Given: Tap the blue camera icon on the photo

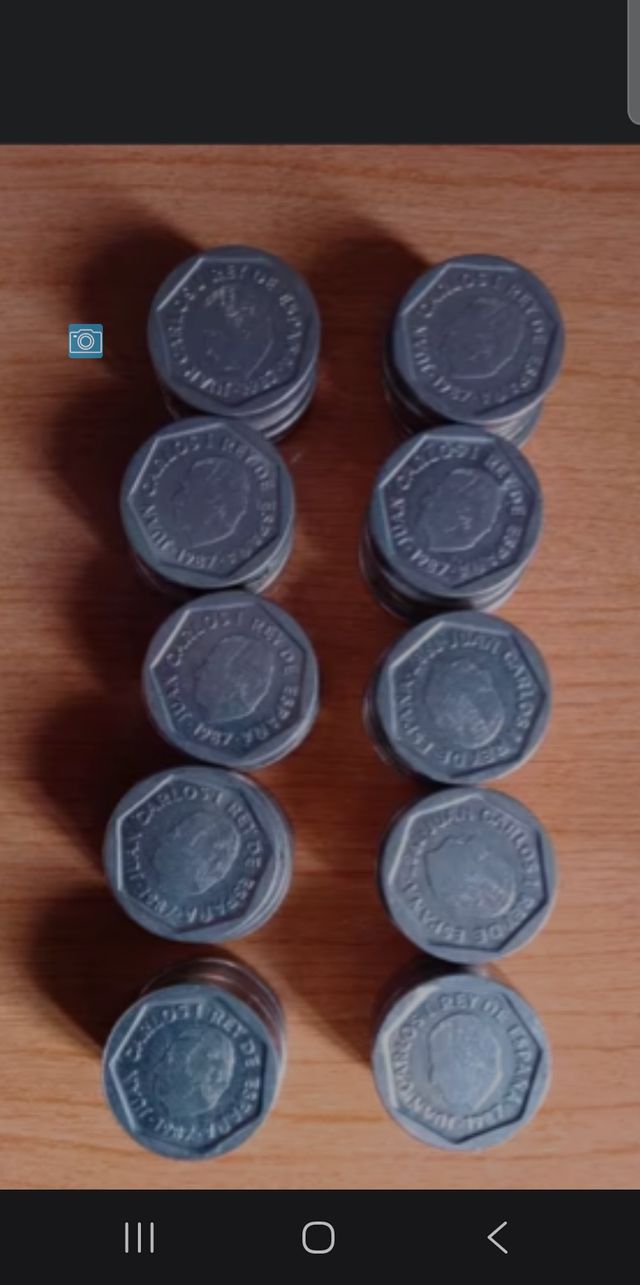Looking at the screenshot, I should [86, 341].
